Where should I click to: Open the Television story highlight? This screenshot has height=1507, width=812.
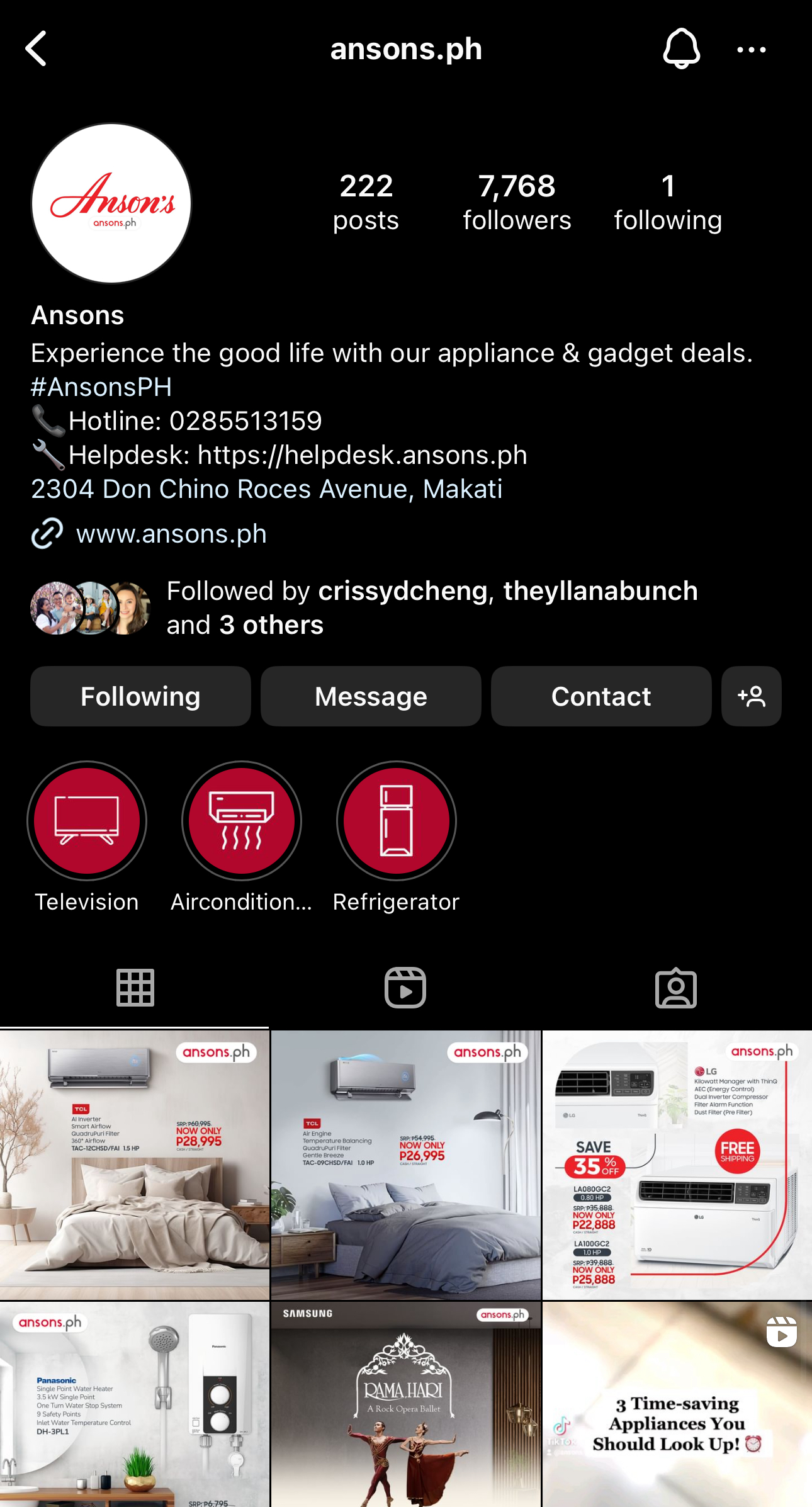click(x=87, y=821)
